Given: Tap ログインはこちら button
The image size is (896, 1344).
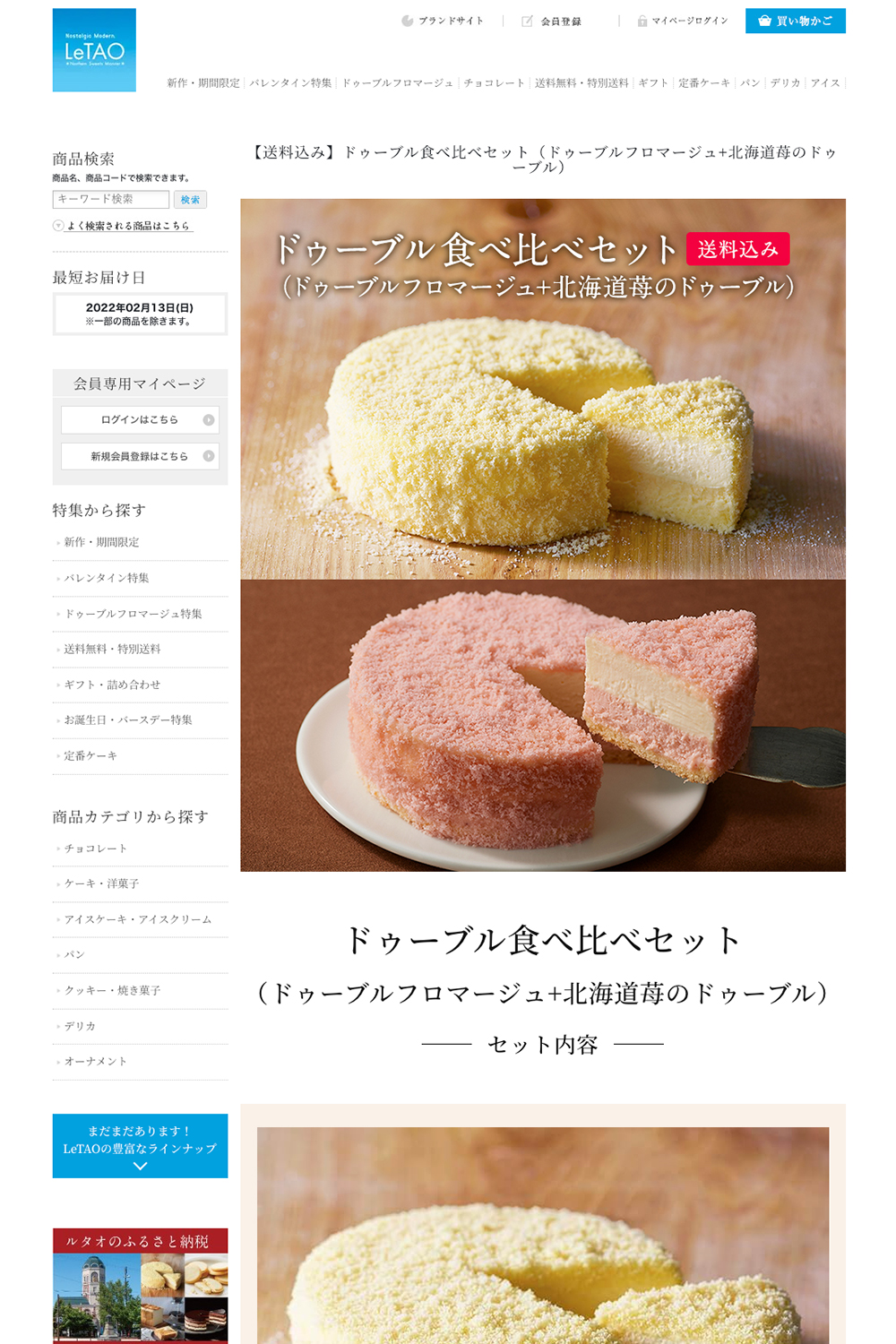Looking at the screenshot, I should [x=140, y=419].
